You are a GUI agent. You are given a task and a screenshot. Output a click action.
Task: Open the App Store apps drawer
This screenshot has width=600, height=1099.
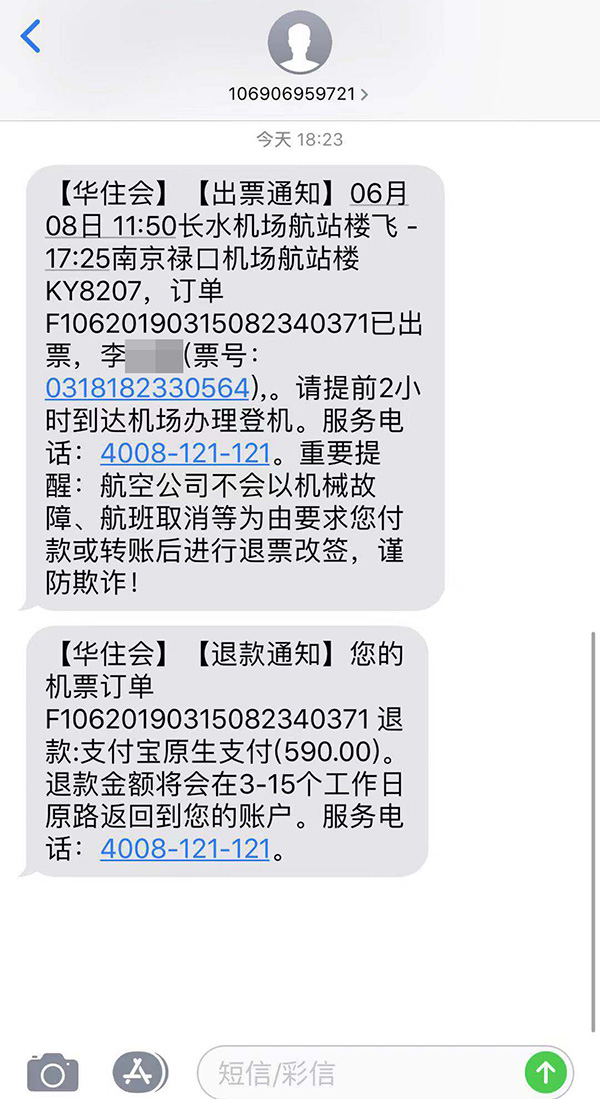(138, 1073)
